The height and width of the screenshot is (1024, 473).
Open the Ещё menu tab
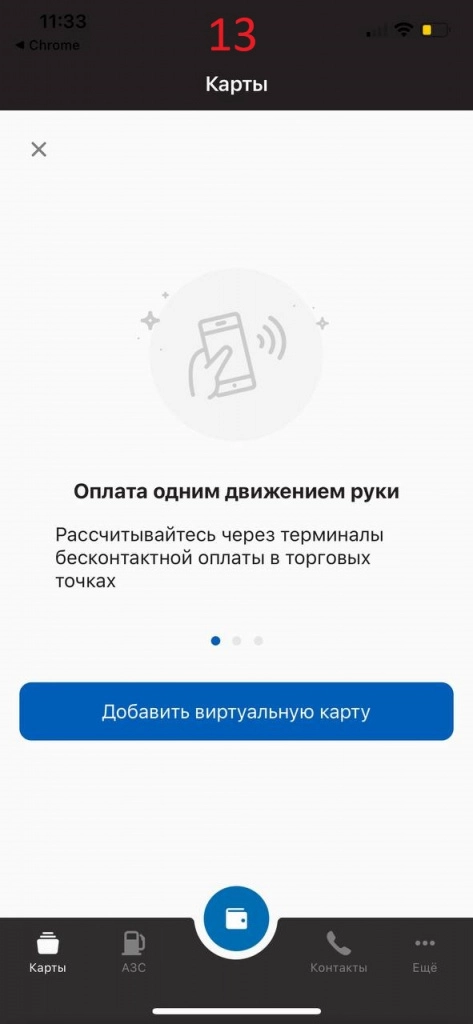pos(425,952)
